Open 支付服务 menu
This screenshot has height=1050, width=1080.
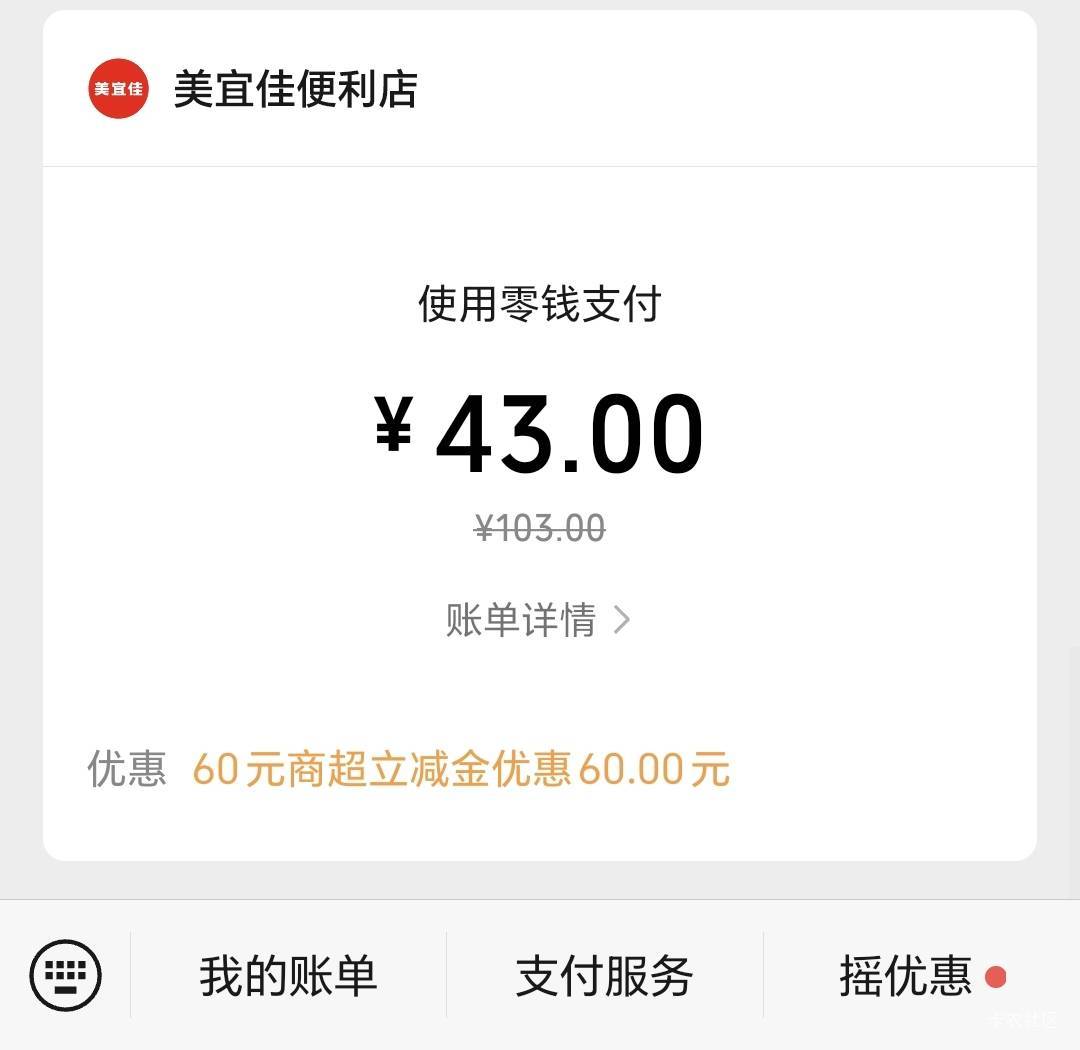point(604,976)
